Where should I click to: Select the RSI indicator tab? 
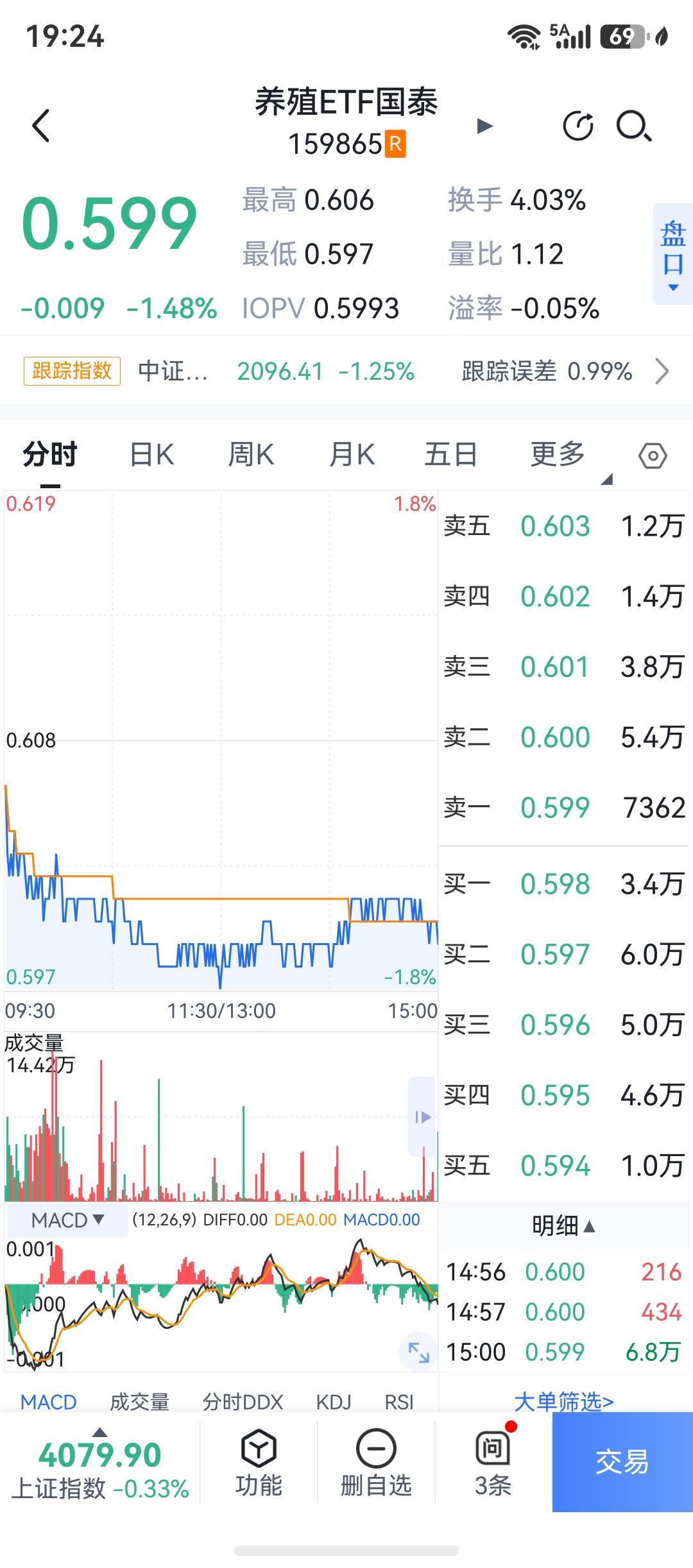[400, 1400]
